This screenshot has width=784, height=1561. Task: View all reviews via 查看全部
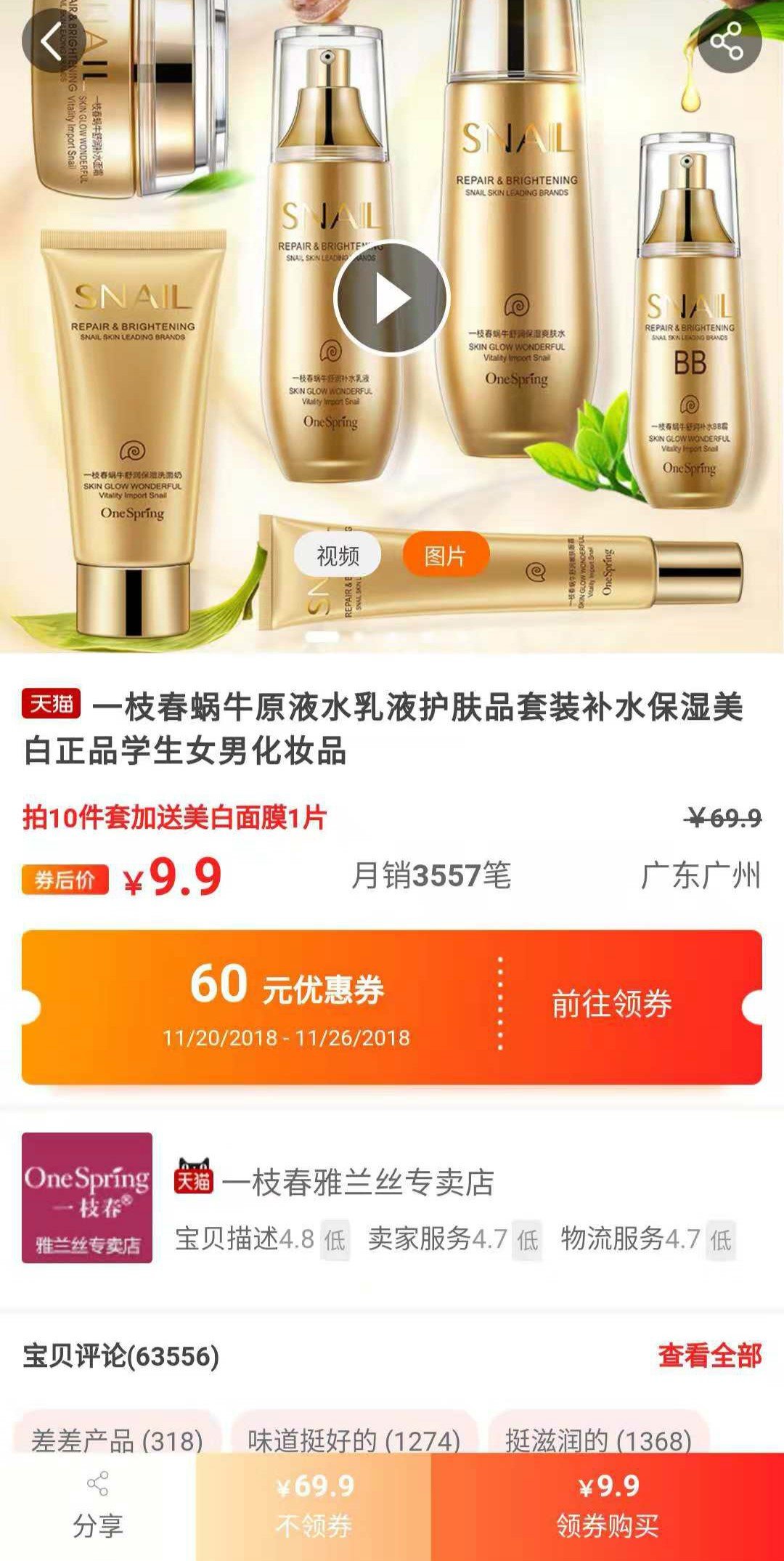[709, 1356]
